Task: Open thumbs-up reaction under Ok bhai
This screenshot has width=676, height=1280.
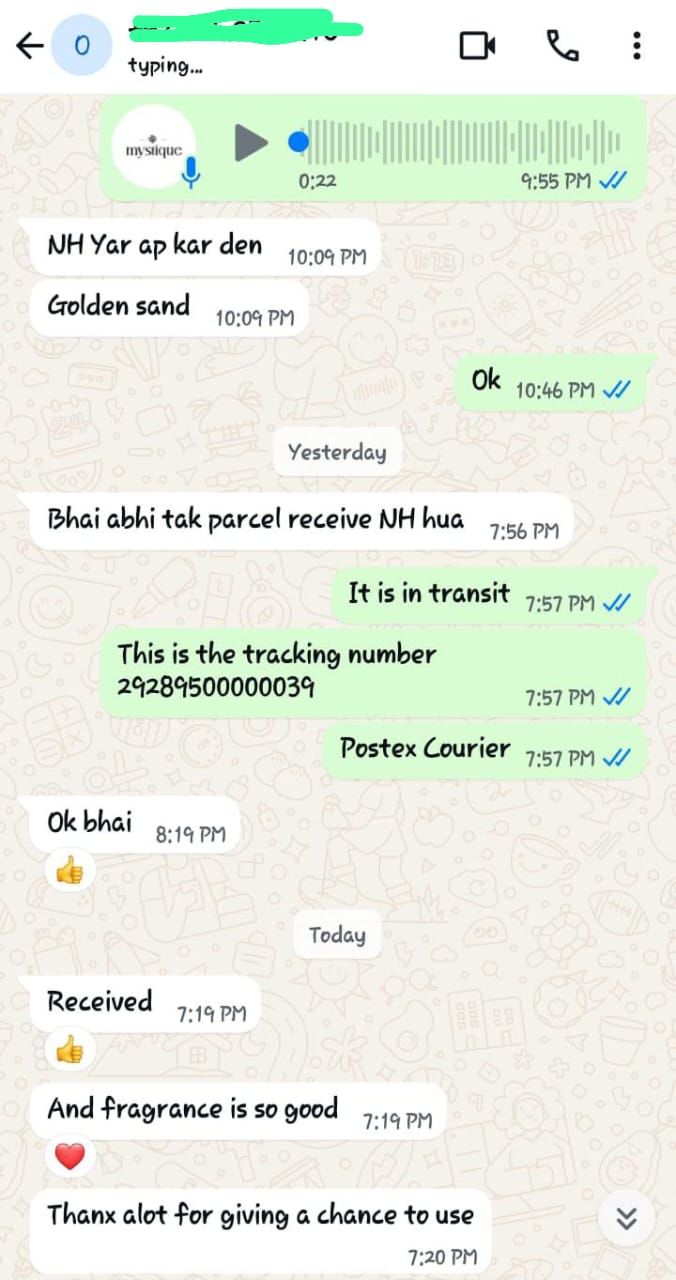Action: coord(69,872)
